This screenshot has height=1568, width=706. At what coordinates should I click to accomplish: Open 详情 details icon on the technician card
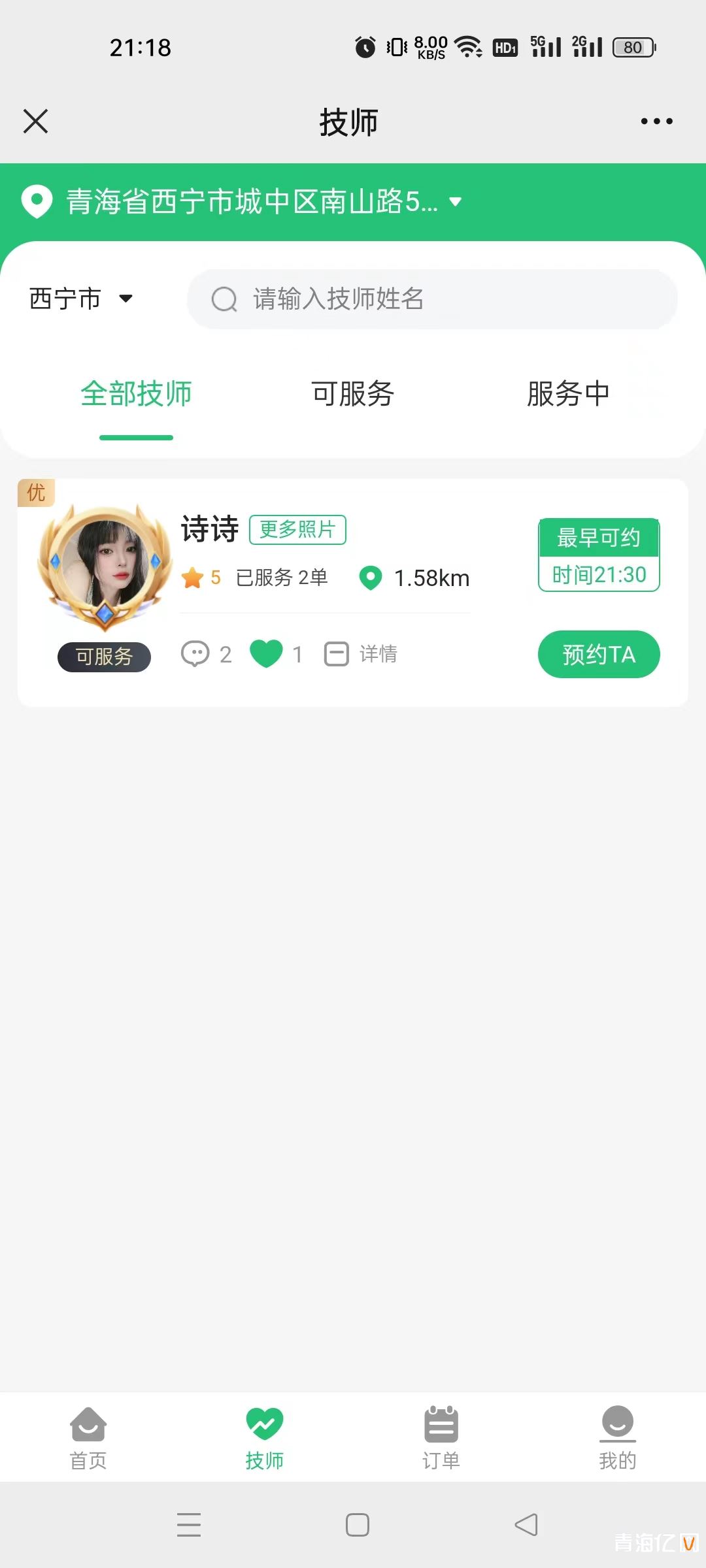coord(337,653)
